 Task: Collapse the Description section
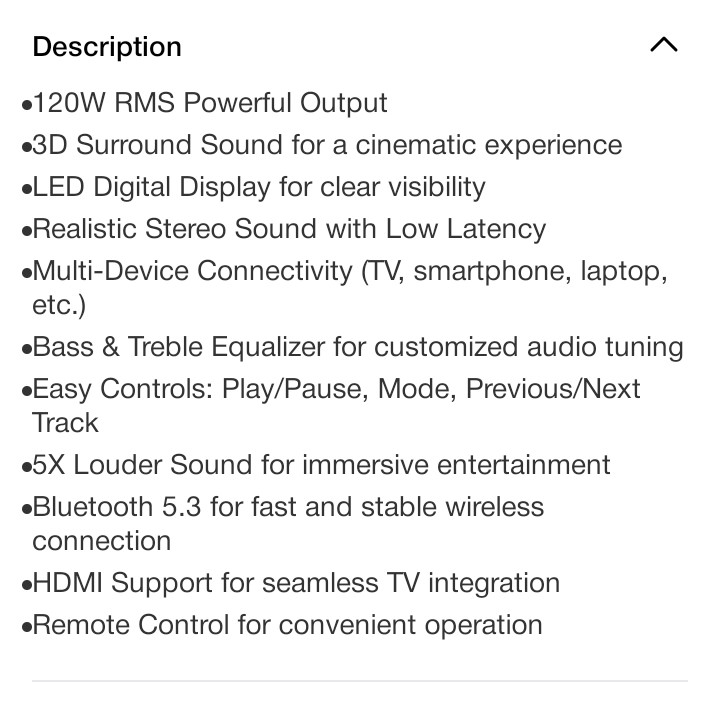(663, 46)
